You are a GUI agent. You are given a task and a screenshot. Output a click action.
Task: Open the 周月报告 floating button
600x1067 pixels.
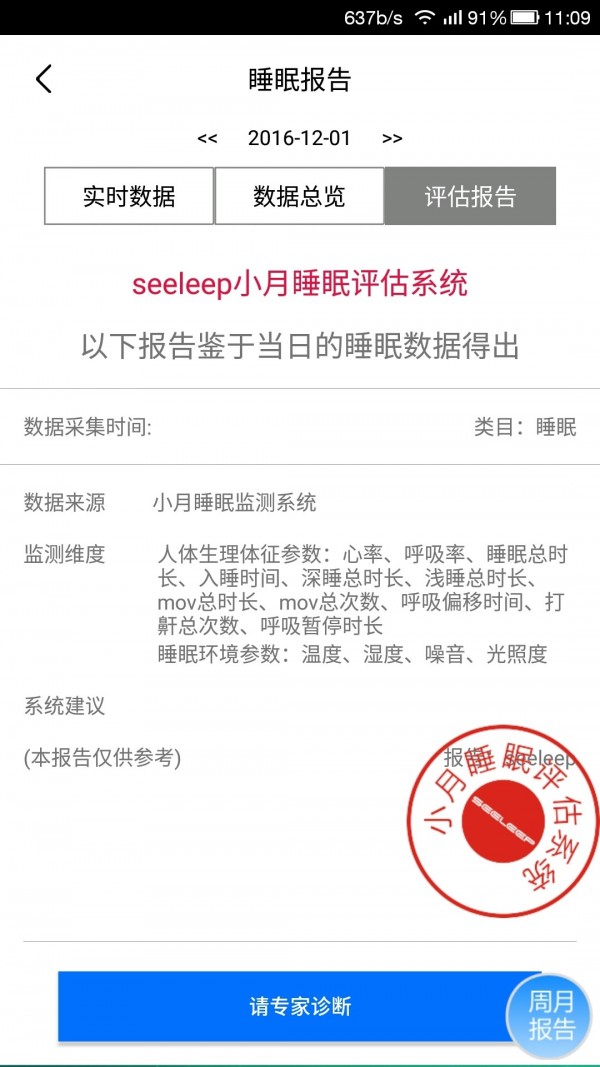pyautogui.click(x=552, y=1016)
